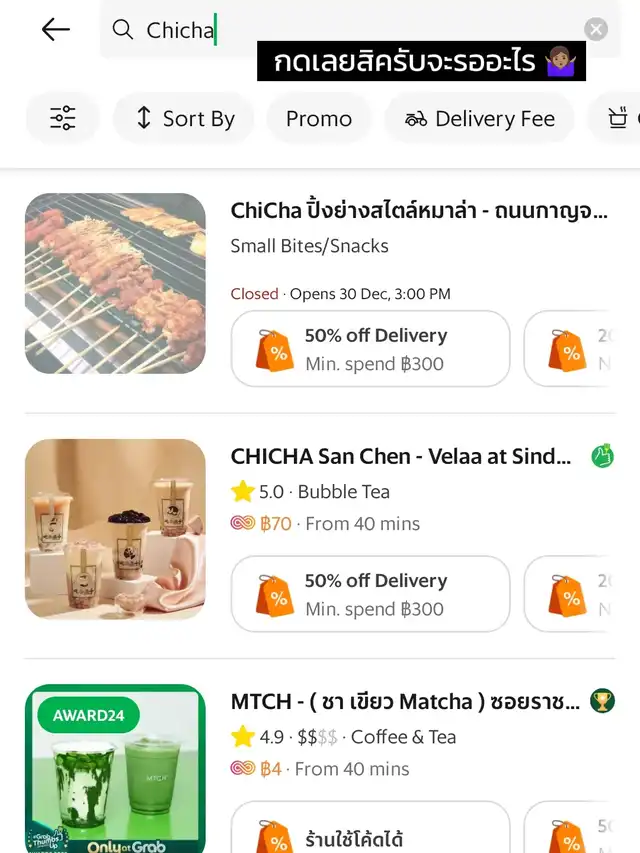Apply the Delivery Fee filter
Screen dimensions: 640x853
pyautogui.click(x=480, y=119)
